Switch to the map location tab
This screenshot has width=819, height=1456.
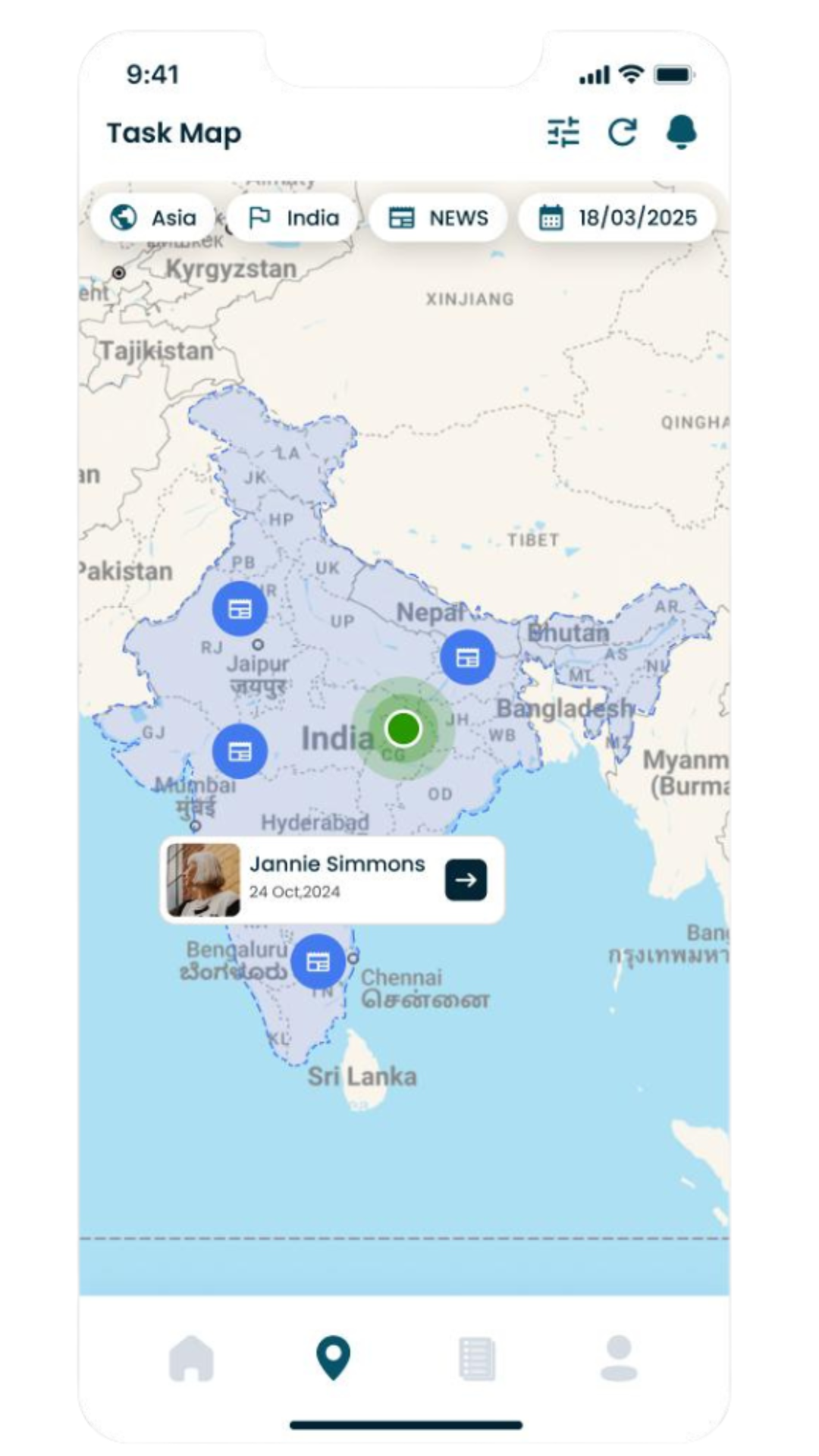click(334, 1357)
